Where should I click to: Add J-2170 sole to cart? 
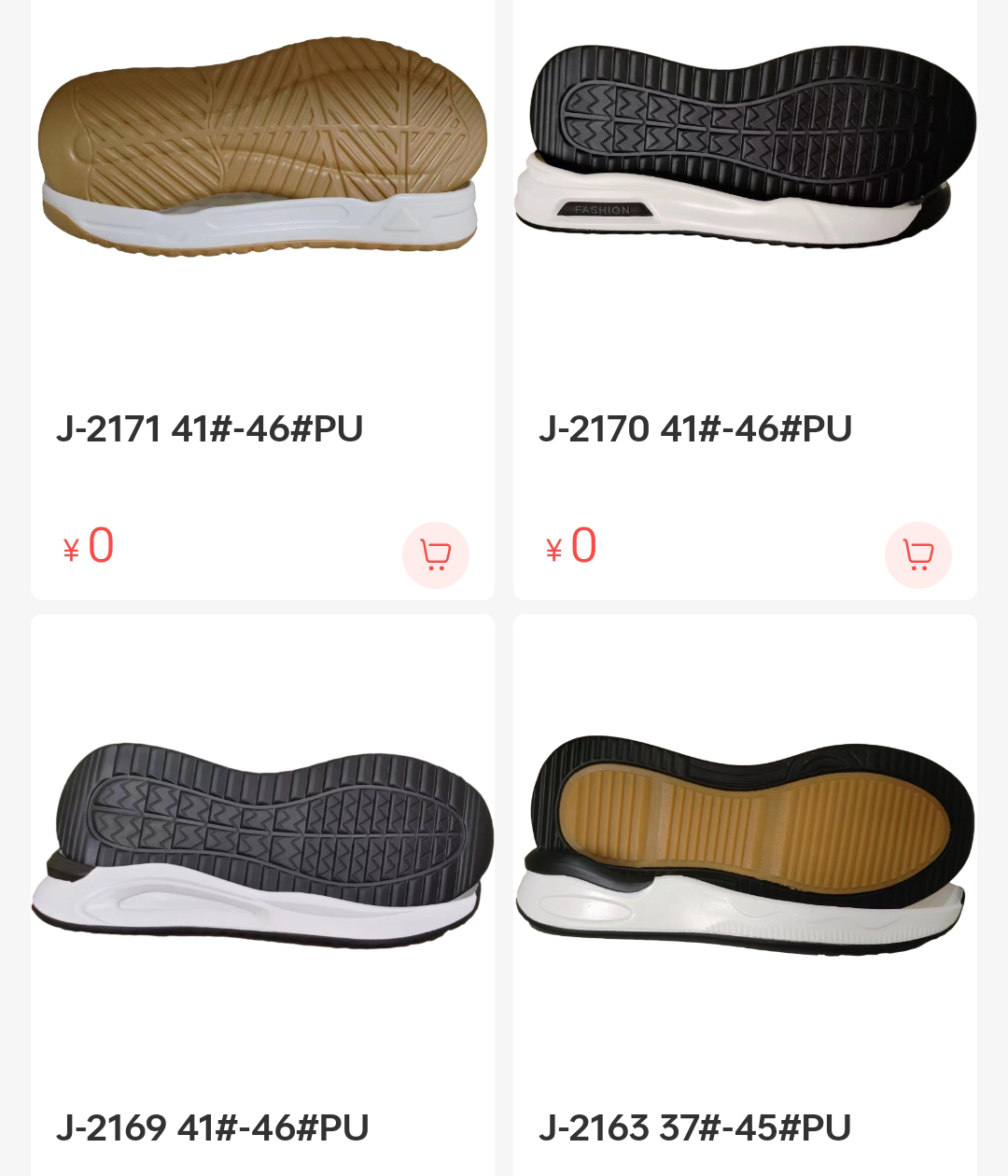(x=917, y=555)
